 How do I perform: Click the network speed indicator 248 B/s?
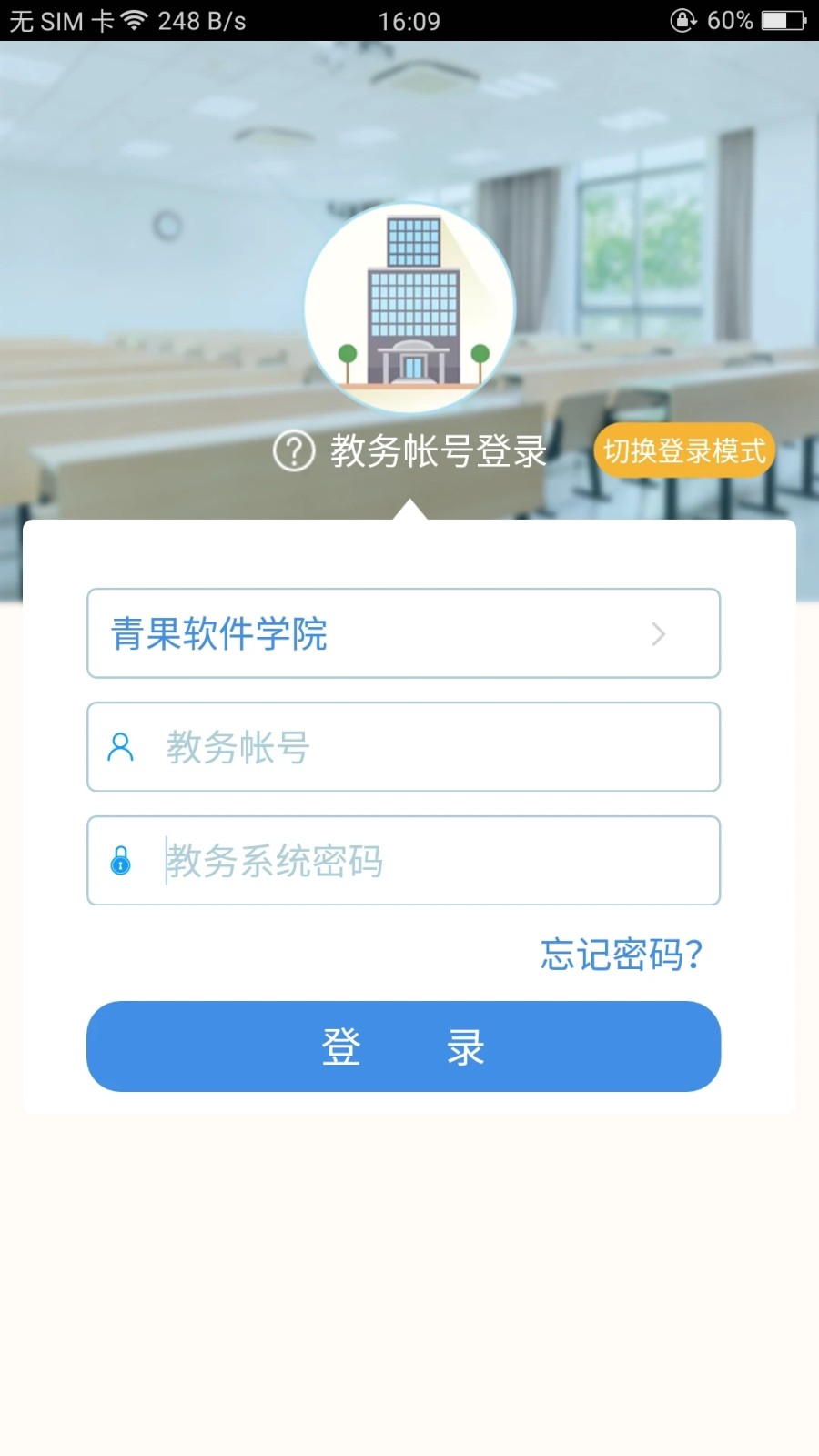tap(200, 20)
